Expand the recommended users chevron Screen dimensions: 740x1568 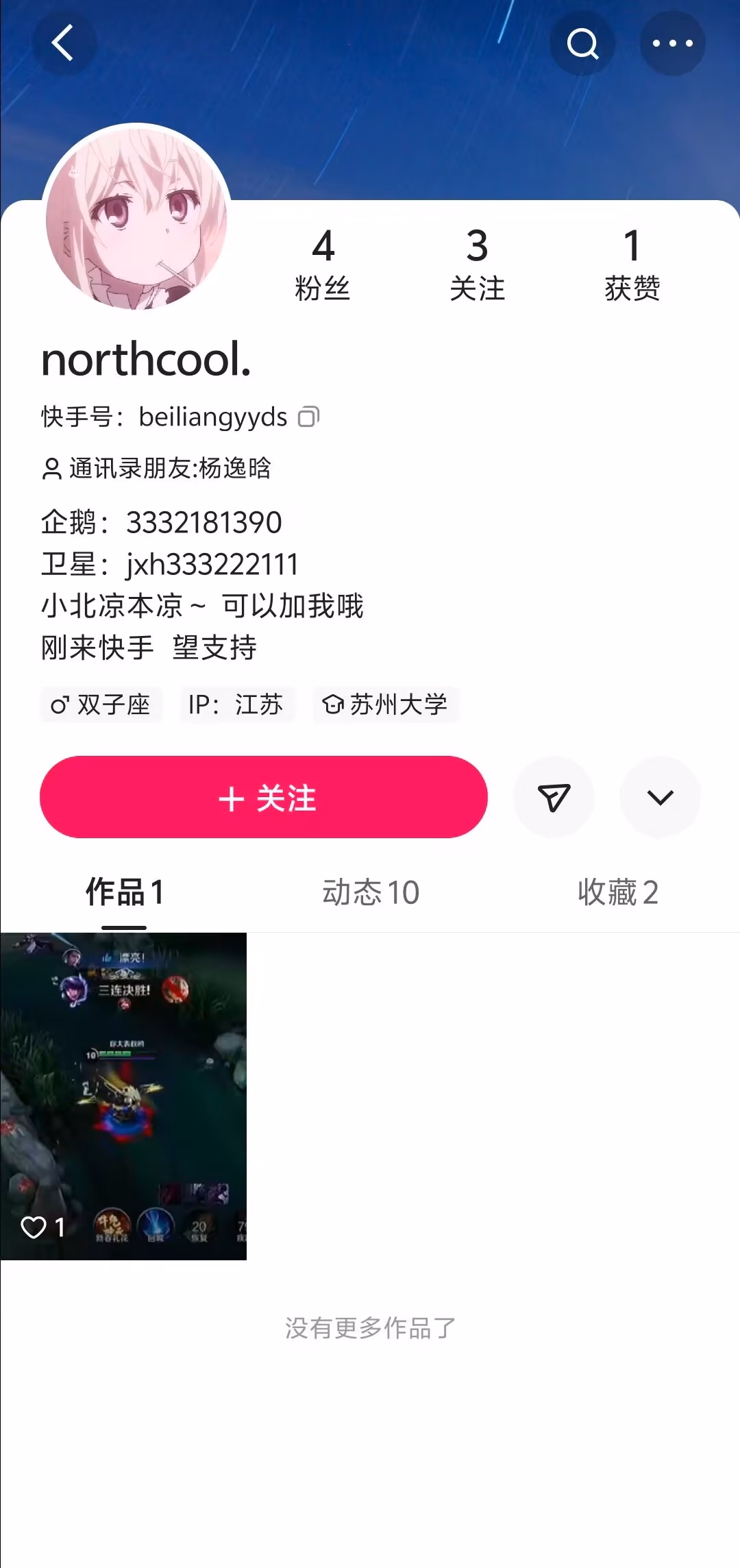[x=660, y=798]
